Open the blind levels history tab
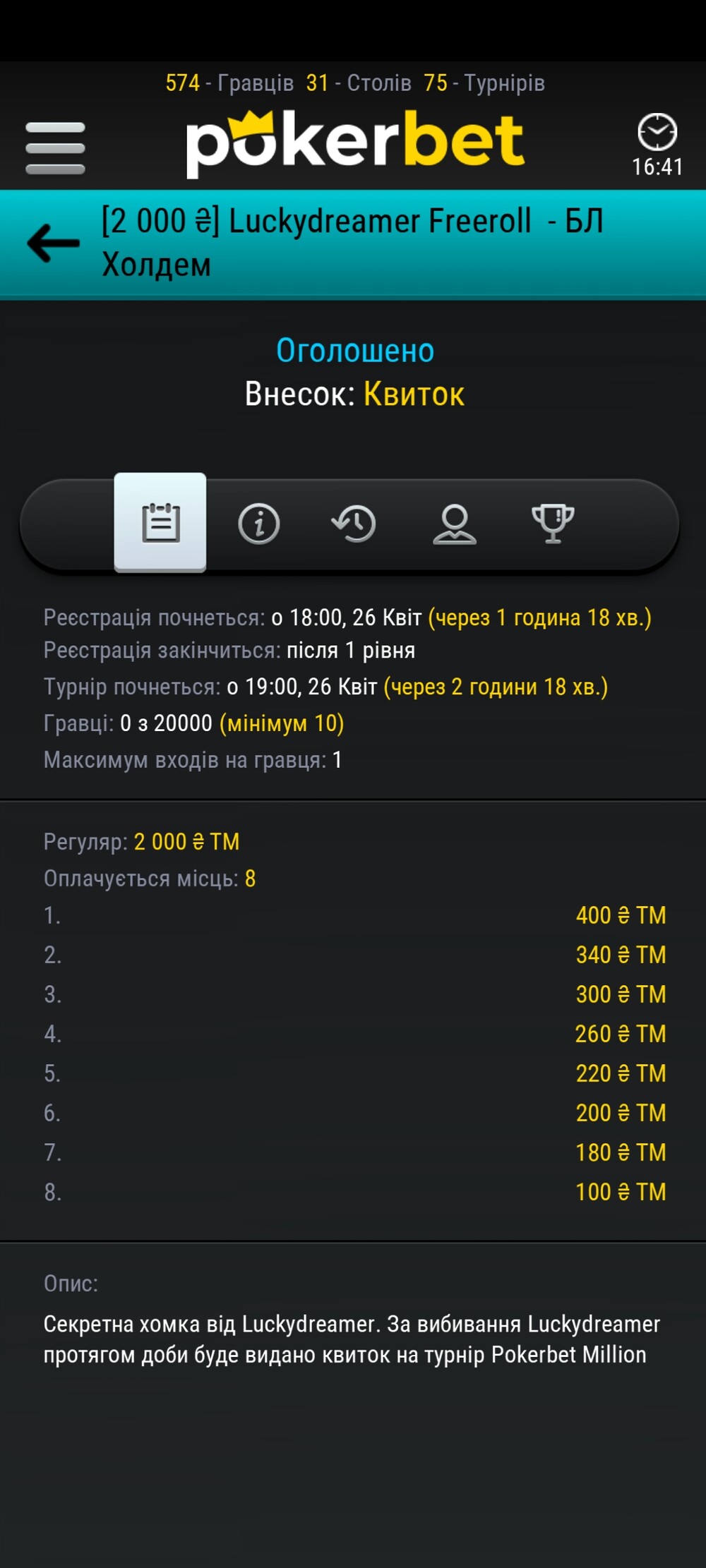This screenshot has height=1568, width=706. (x=354, y=524)
